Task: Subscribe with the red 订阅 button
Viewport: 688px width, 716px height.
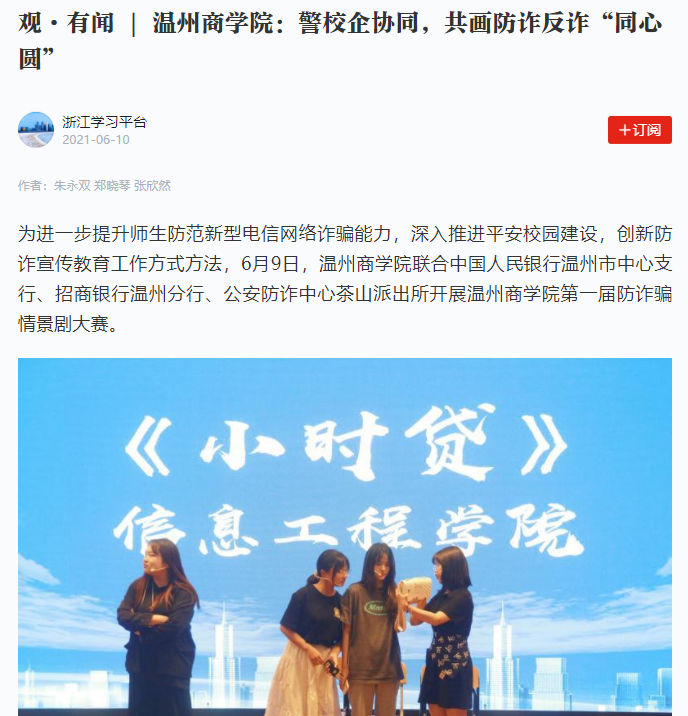Action: 639,130
